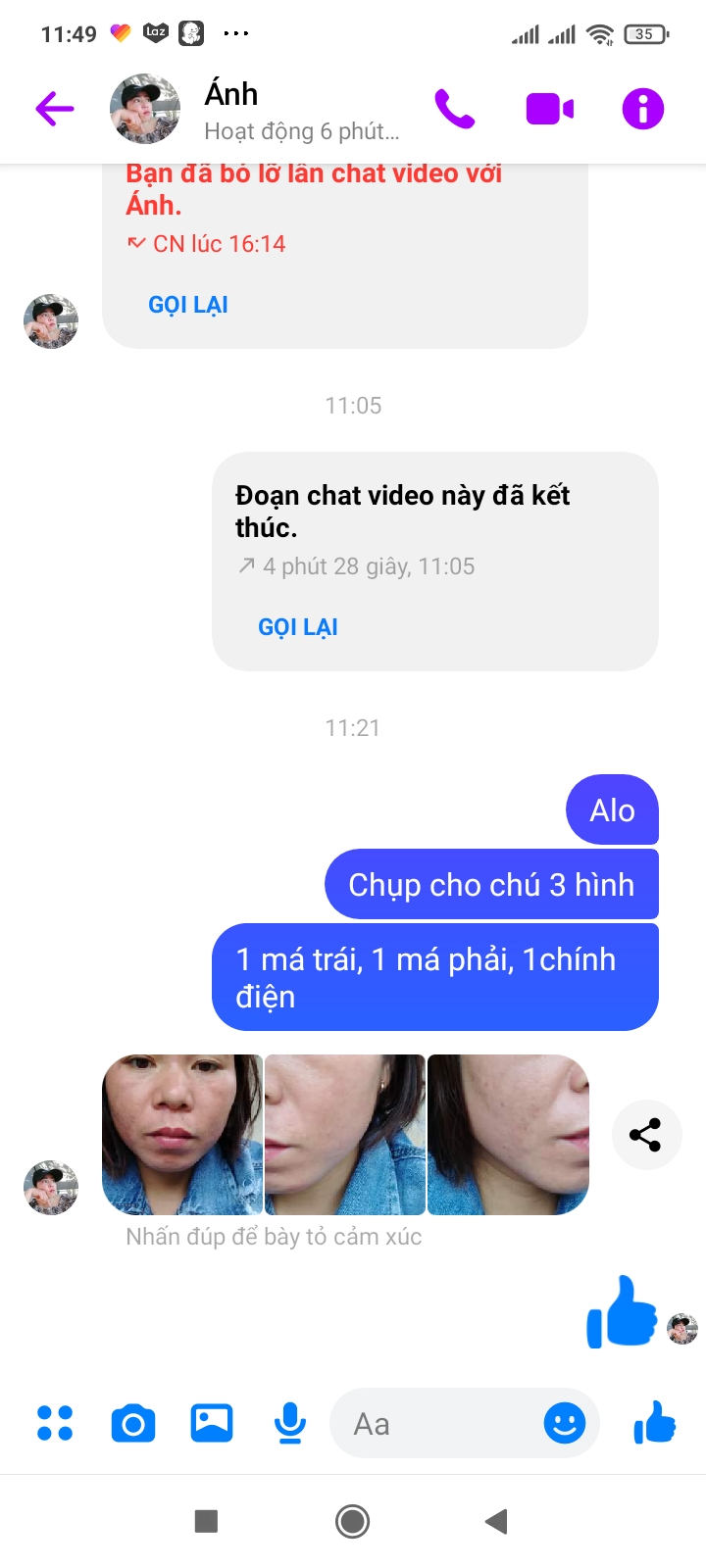
Task: Open the recent apps view
Action: coord(206,1521)
